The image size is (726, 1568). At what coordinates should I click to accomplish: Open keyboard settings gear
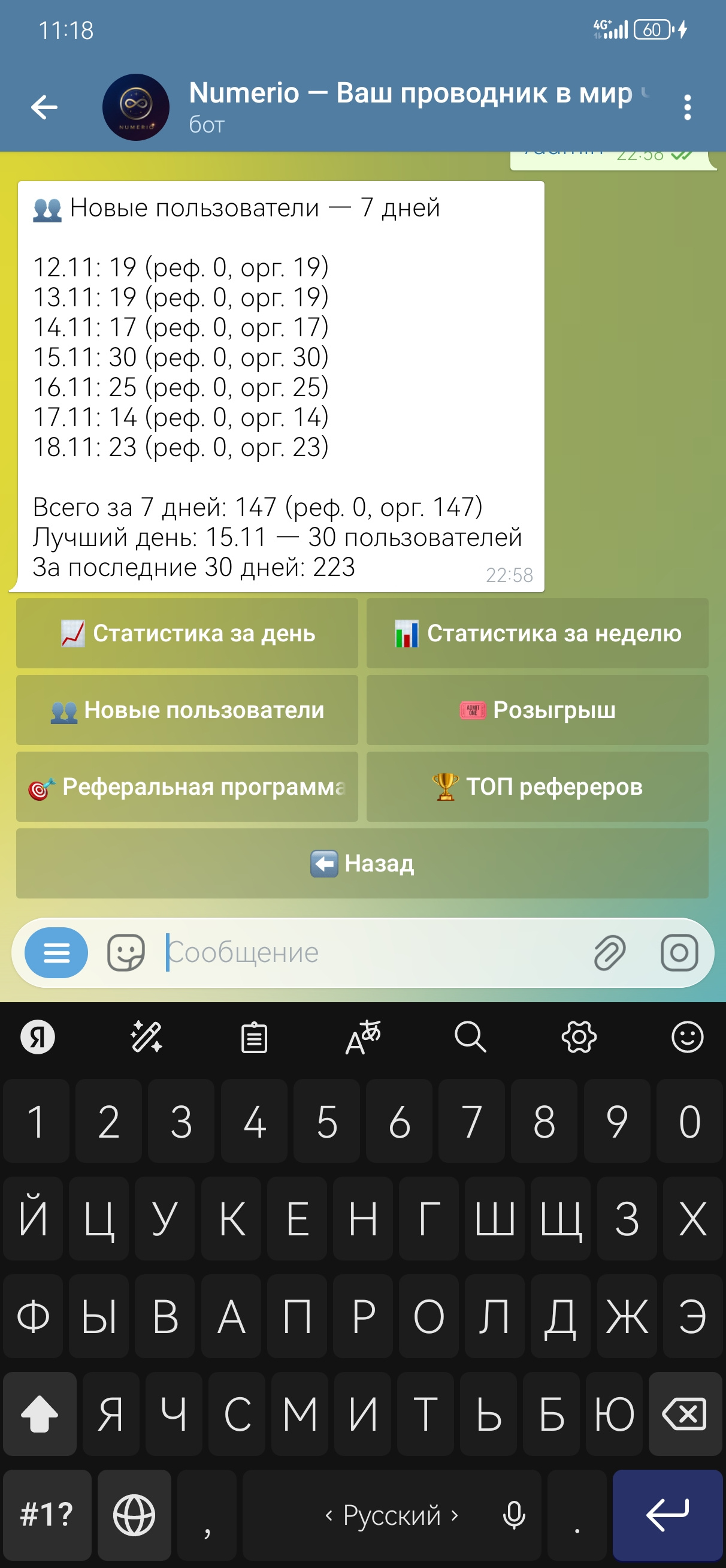click(579, 1037)
